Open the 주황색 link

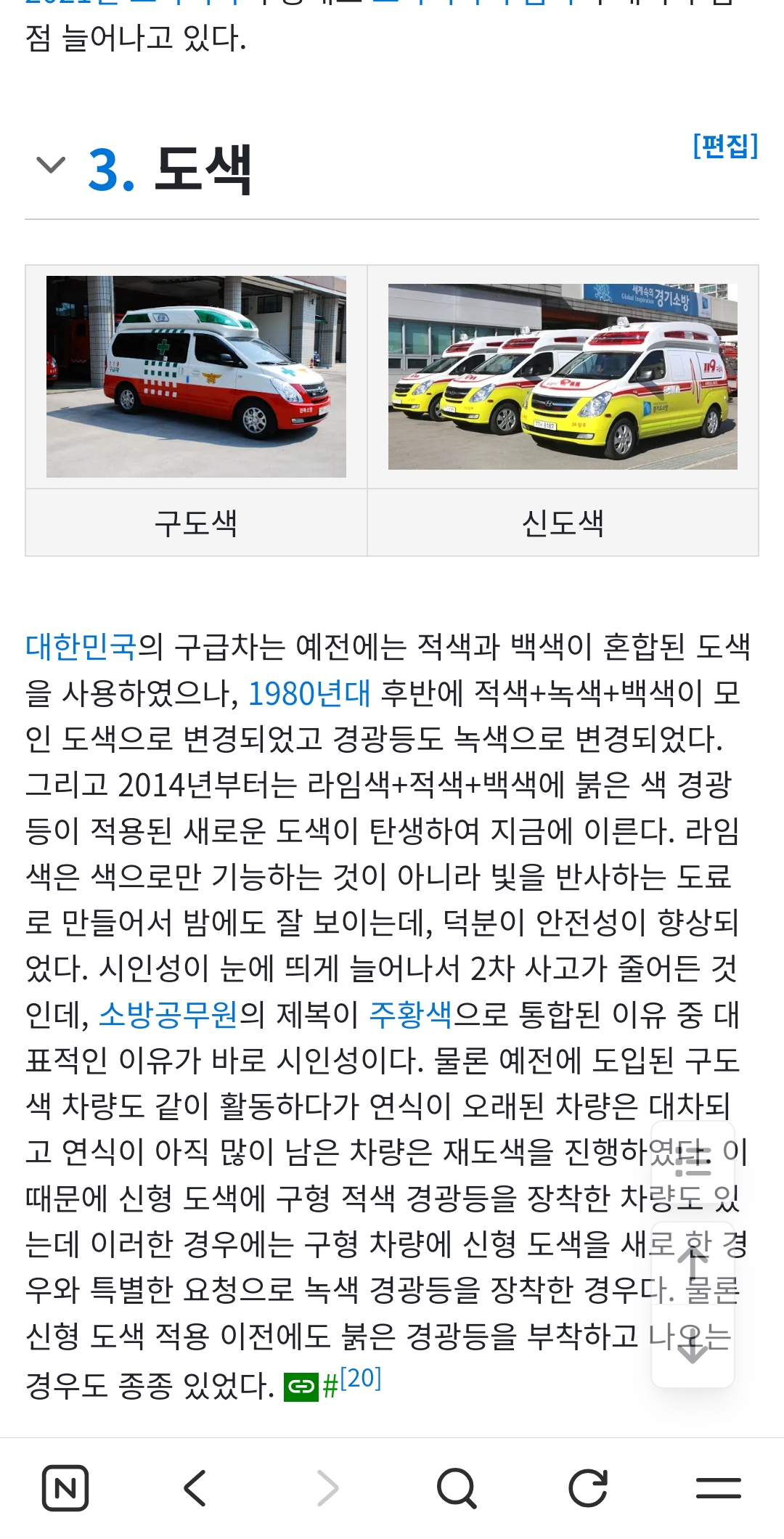(x=411, y=1014)
